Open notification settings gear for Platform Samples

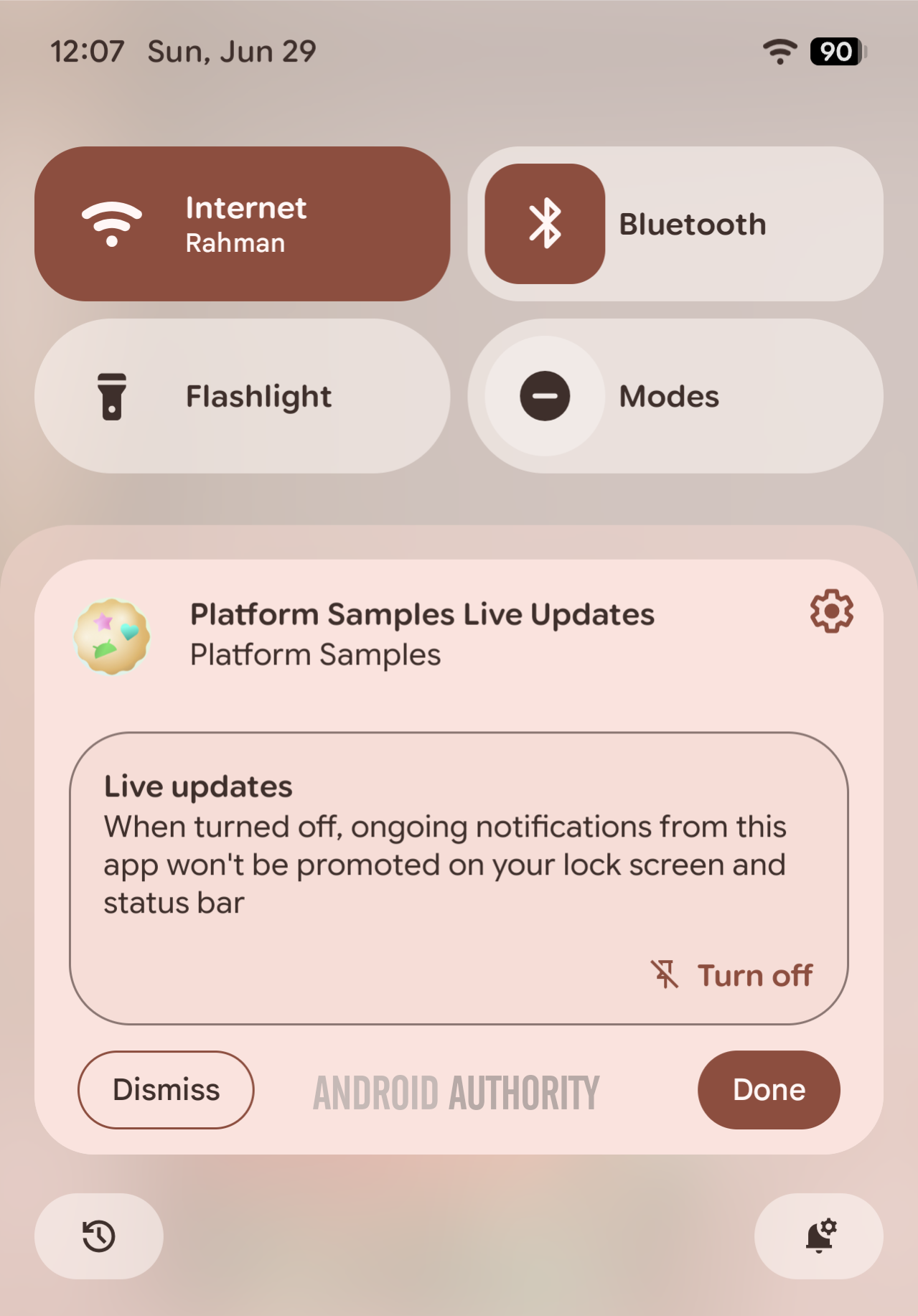(x=831, y=611)
